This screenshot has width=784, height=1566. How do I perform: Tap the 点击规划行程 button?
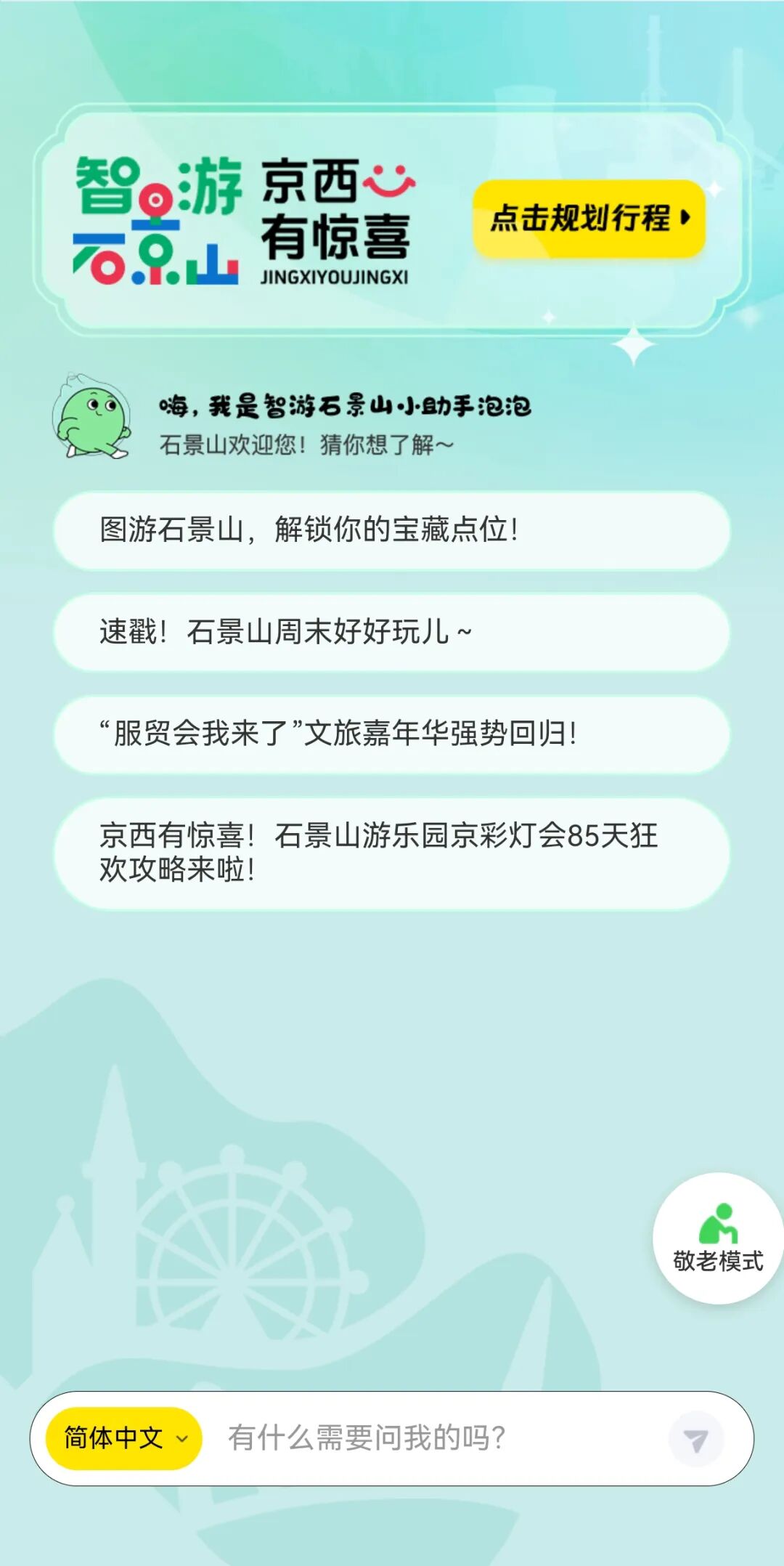(x=589, y=218)
